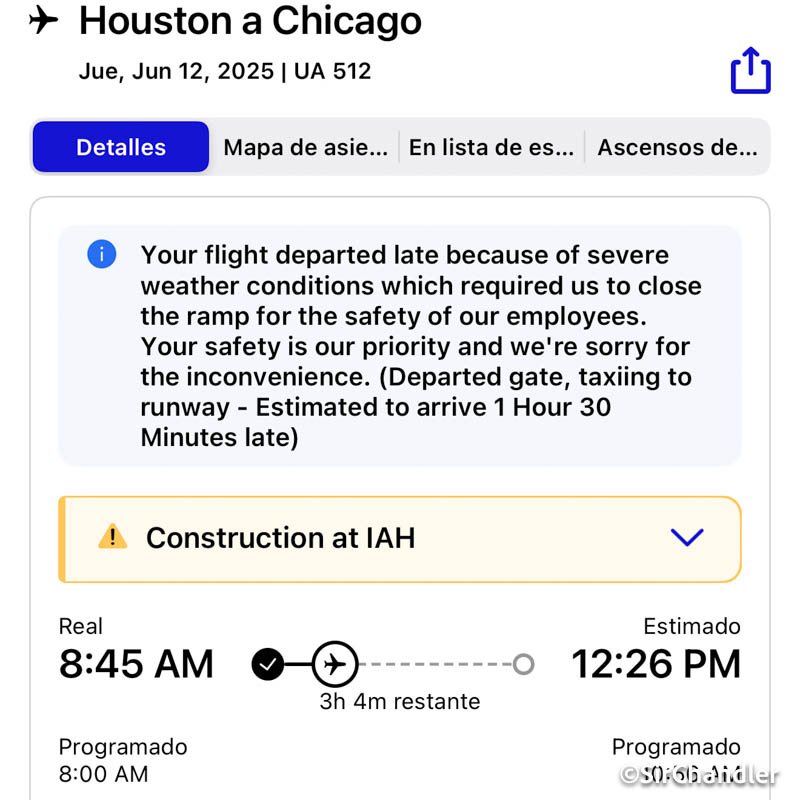This screenshot has width=800, height=800.
Task: Share this flight status
Action: 750,71
